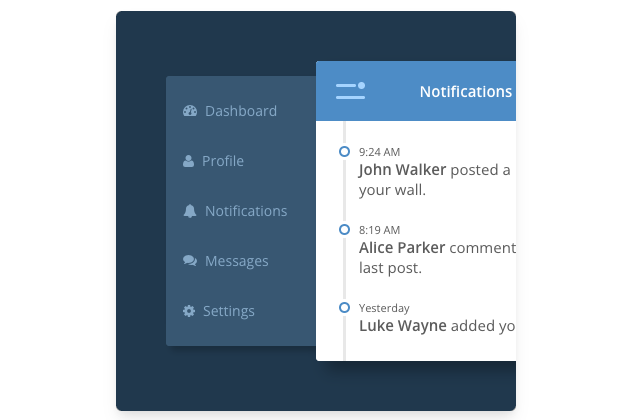This screenshot has width=636, height=420.
Task: Tap the menu toggle icon beside Notifications
Action: (350, 91)
